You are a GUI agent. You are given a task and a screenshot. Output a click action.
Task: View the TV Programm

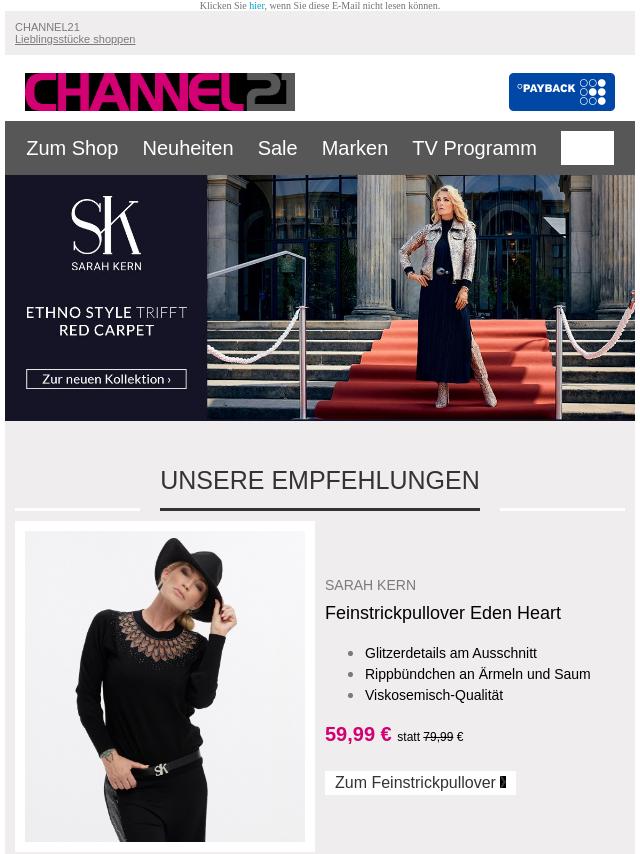point(474,148)
